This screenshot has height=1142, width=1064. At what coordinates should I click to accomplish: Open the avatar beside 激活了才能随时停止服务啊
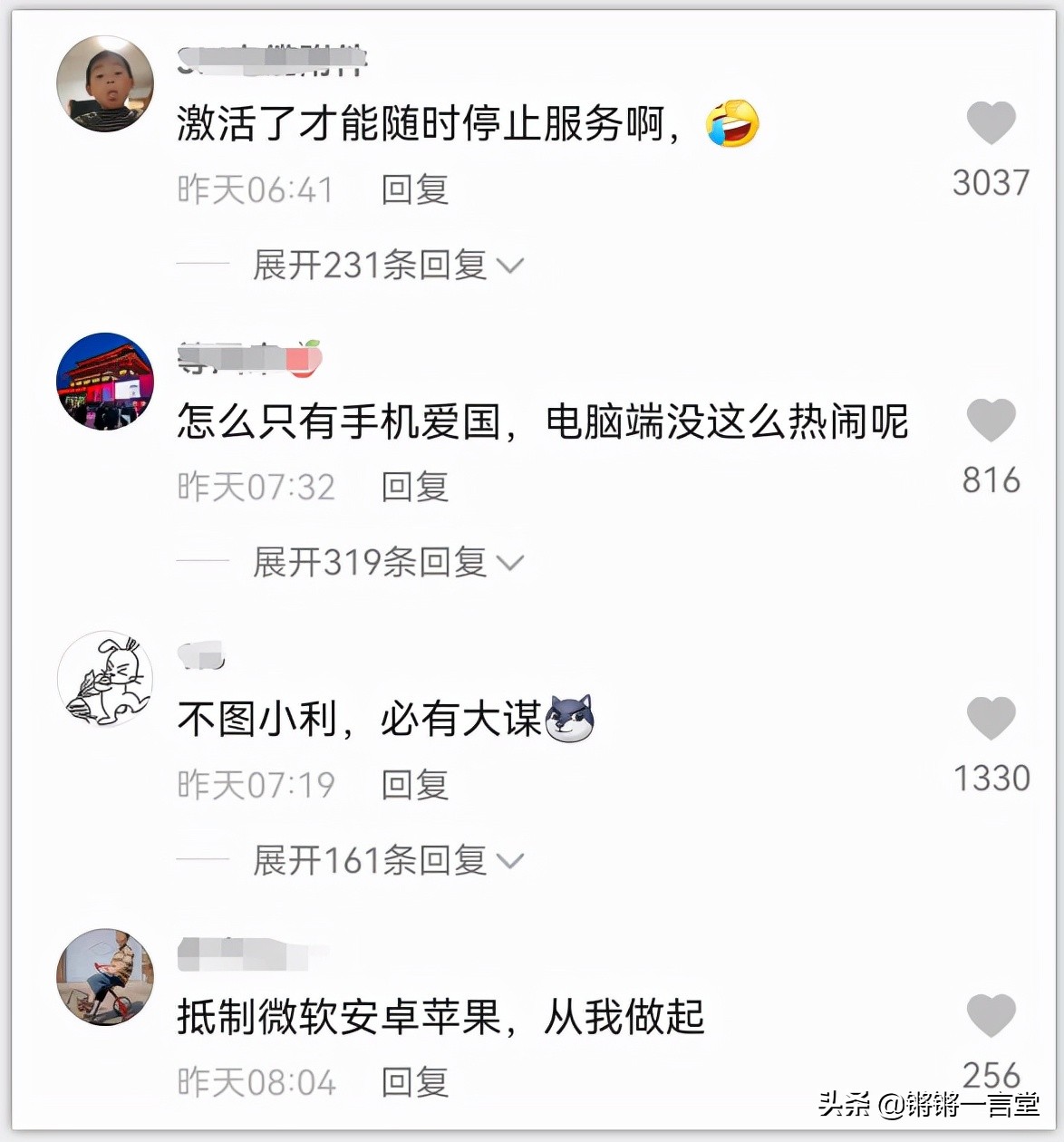[105, 84]
